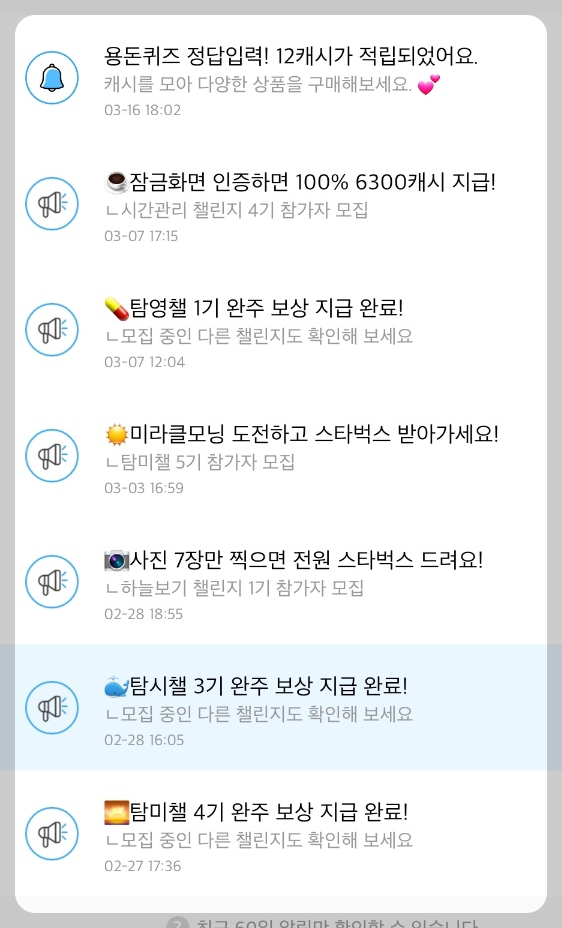Open the 탐영챌 1기 완주 보상 notice
The height and width of the screenshot is (928, 562).
(281, 330)
